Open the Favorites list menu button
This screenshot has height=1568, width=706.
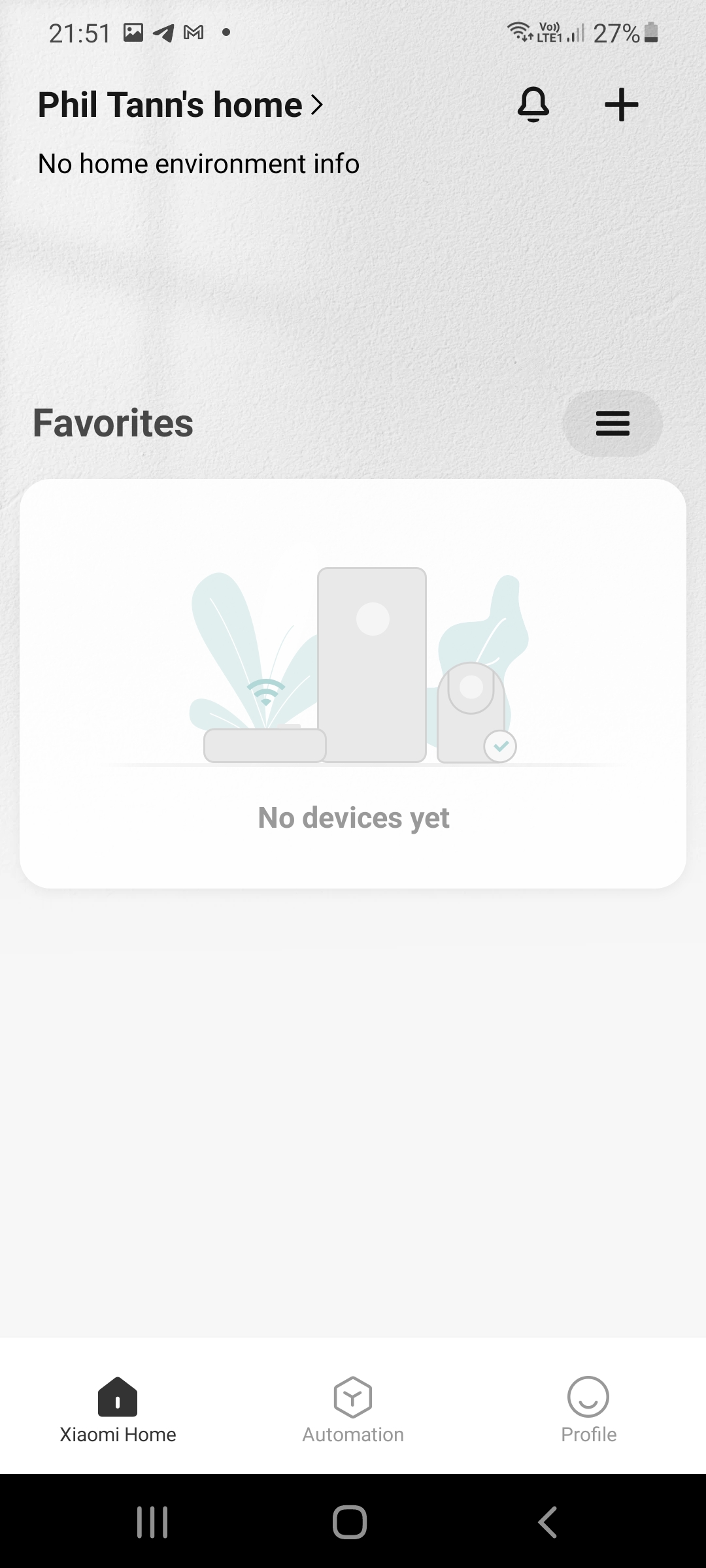(613, 423)
